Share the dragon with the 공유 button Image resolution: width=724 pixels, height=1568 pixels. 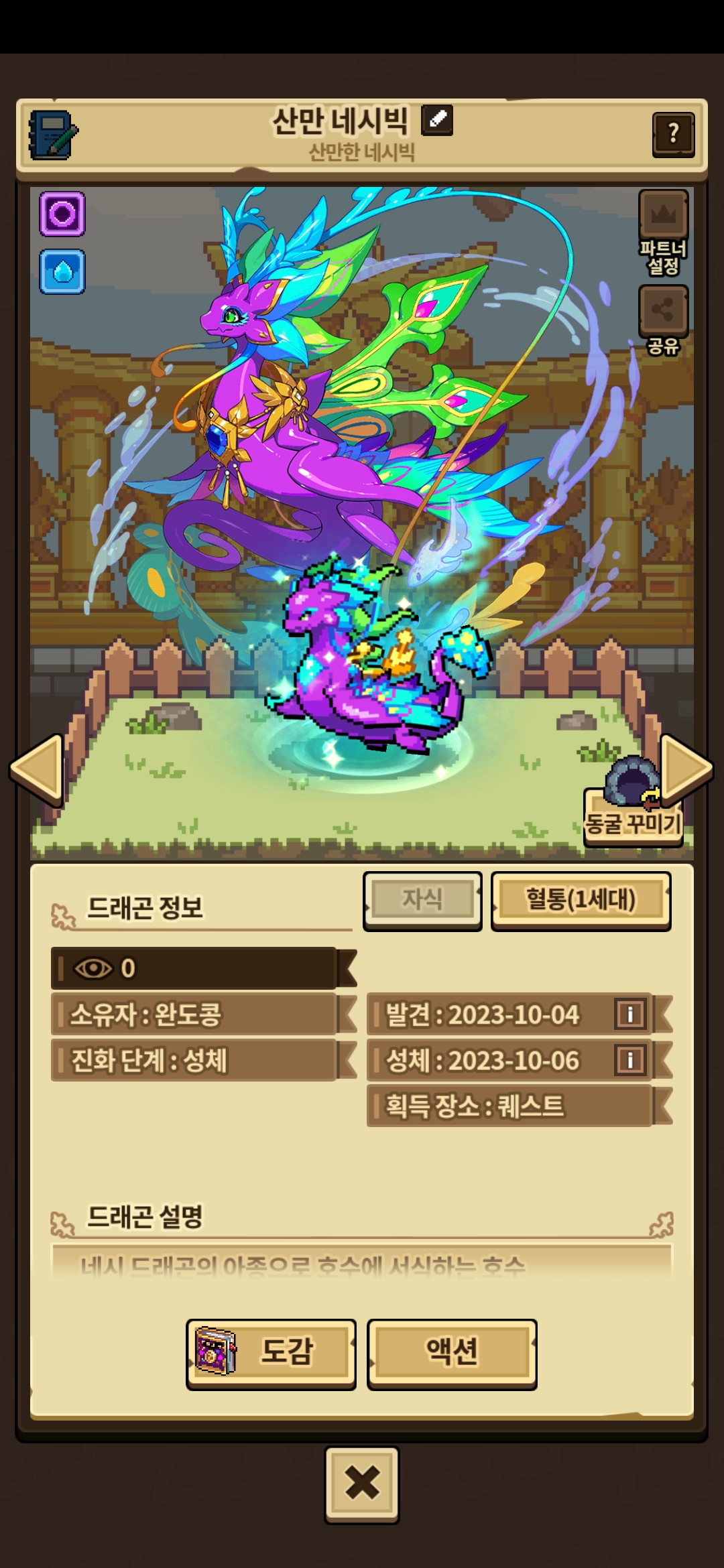click(x=663, y=311)
